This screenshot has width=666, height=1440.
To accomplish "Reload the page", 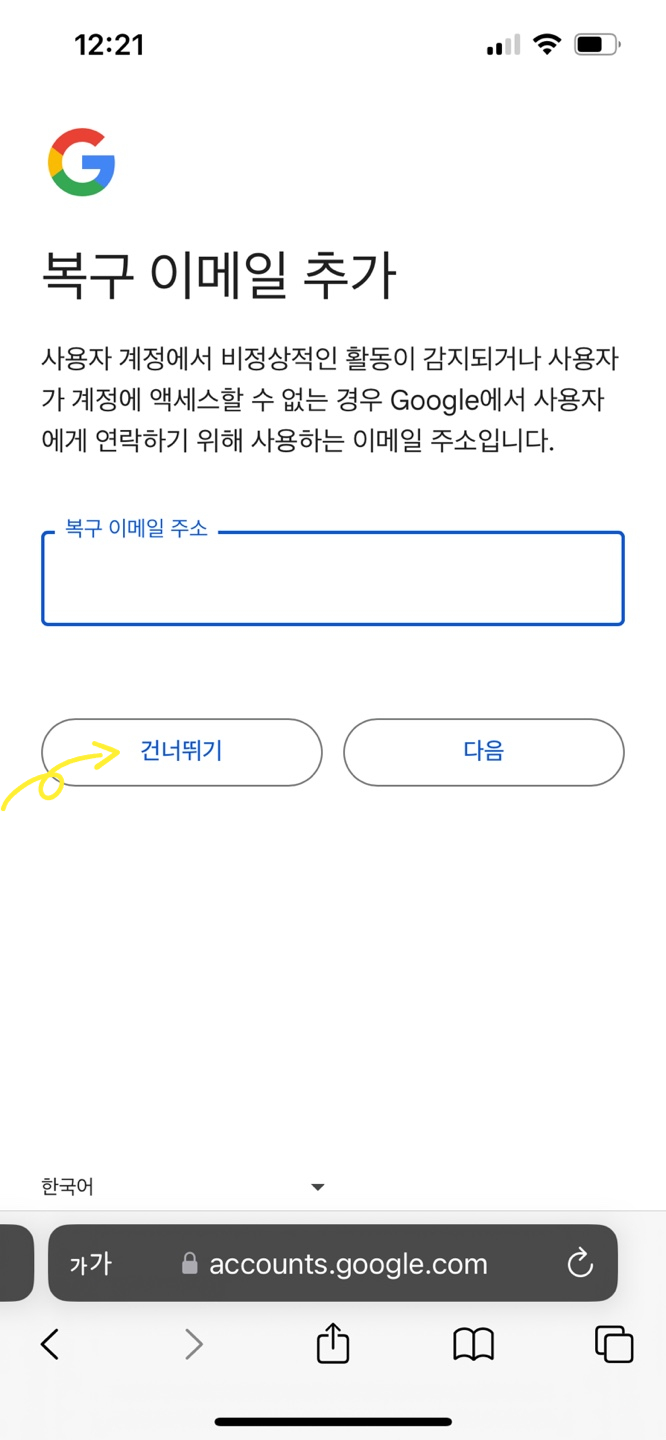I will click(580, 1264).
